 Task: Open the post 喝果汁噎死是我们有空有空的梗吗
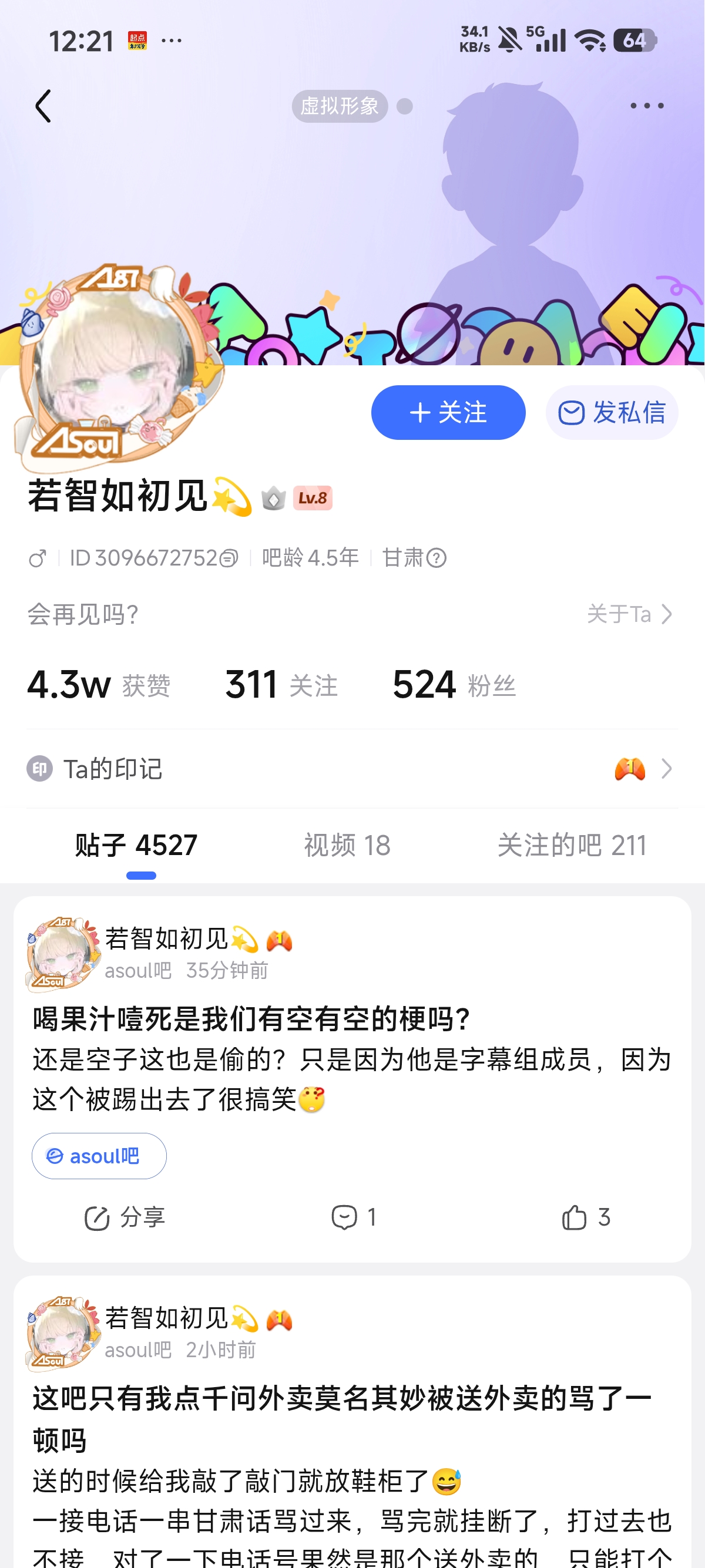pos(251,1019)
